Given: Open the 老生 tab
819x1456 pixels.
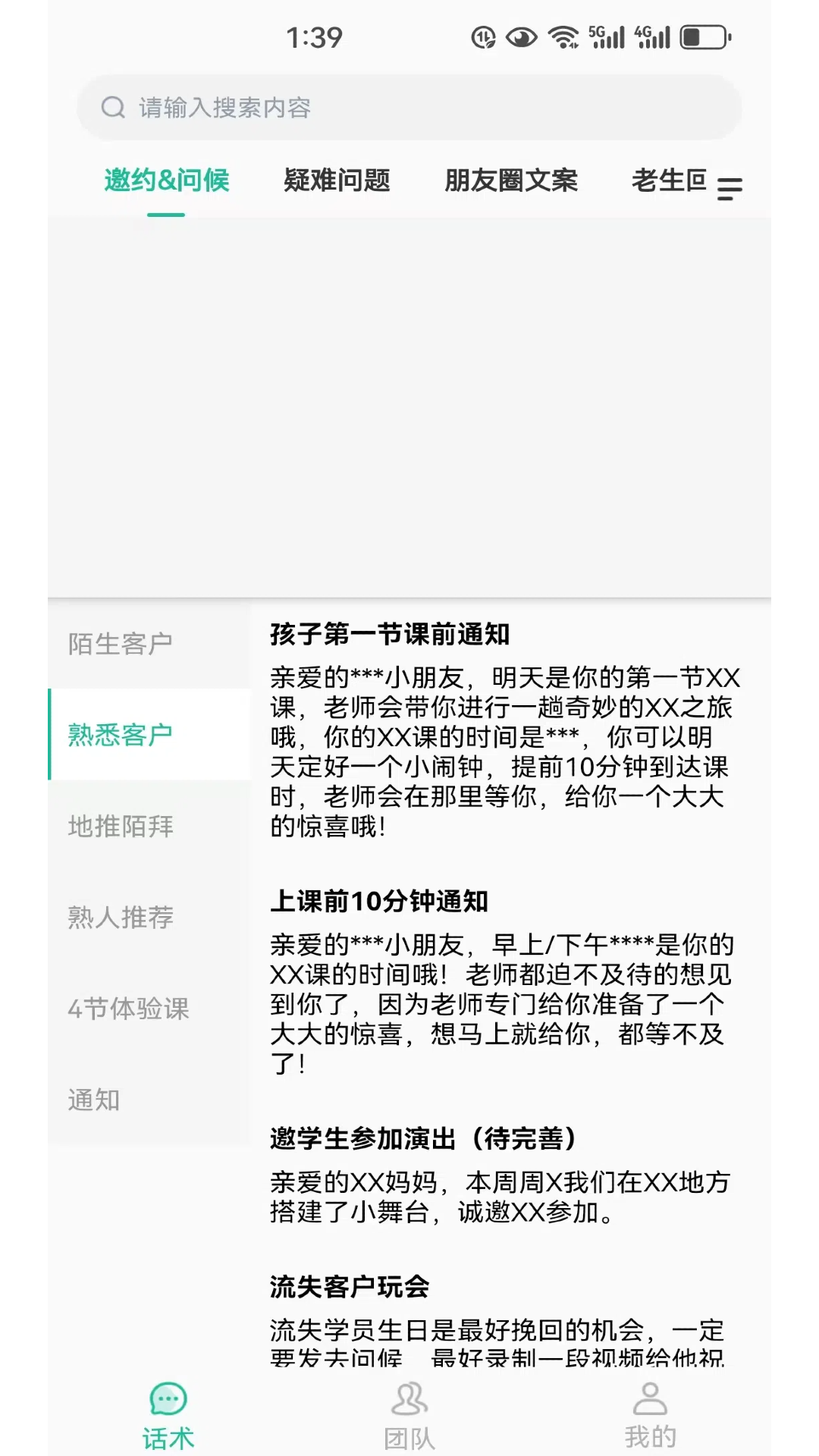Looking at the screenshot, I should (669, 180).
